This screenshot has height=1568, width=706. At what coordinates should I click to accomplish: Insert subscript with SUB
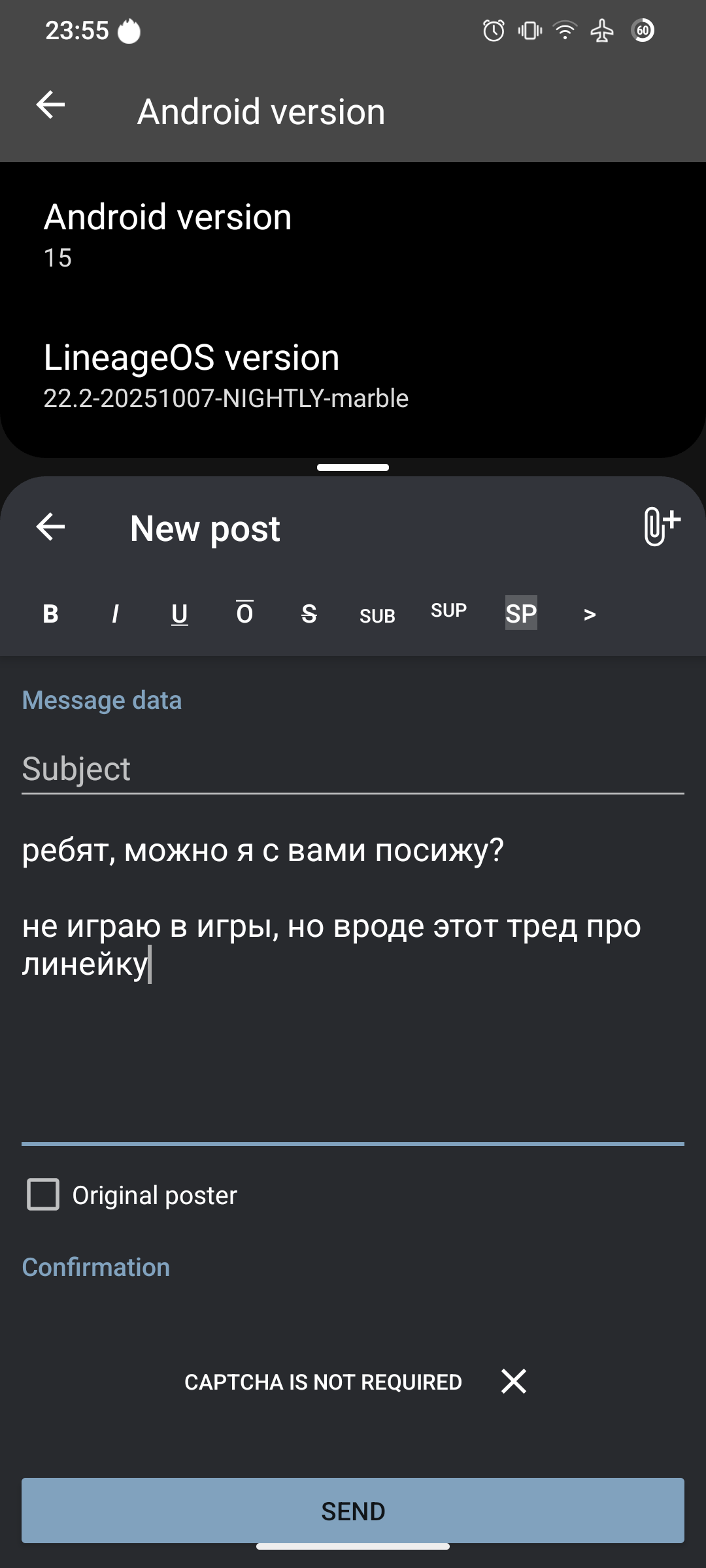[x=377, y=615]
